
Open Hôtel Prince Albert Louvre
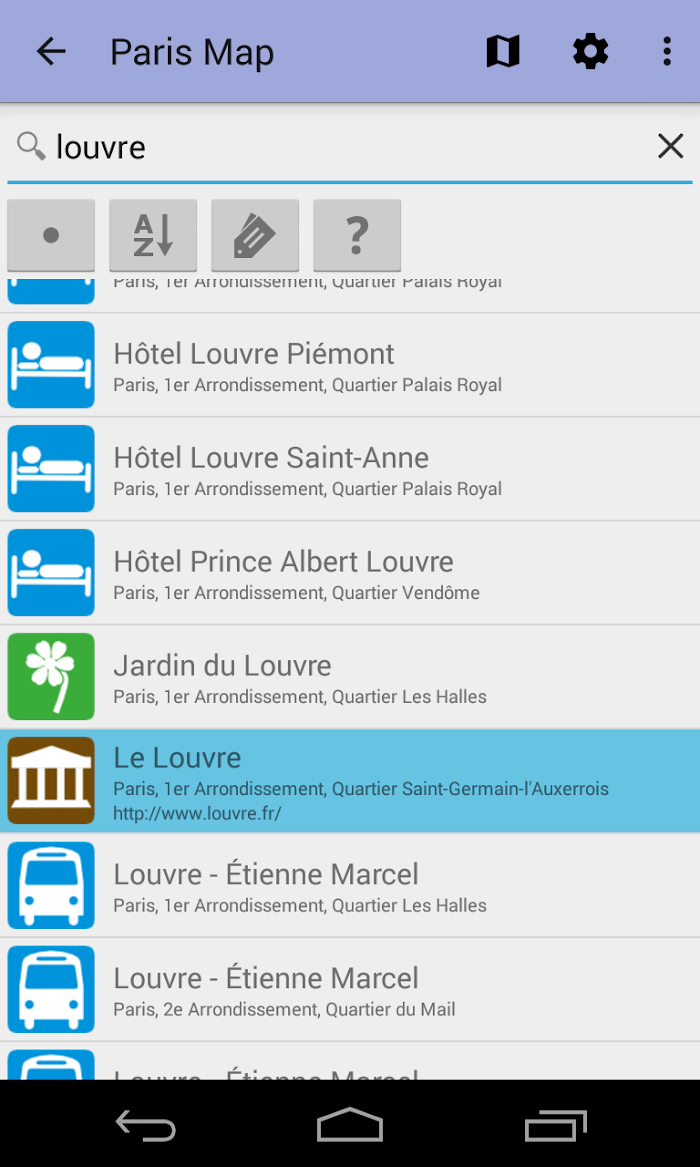[x=350, y=573]
